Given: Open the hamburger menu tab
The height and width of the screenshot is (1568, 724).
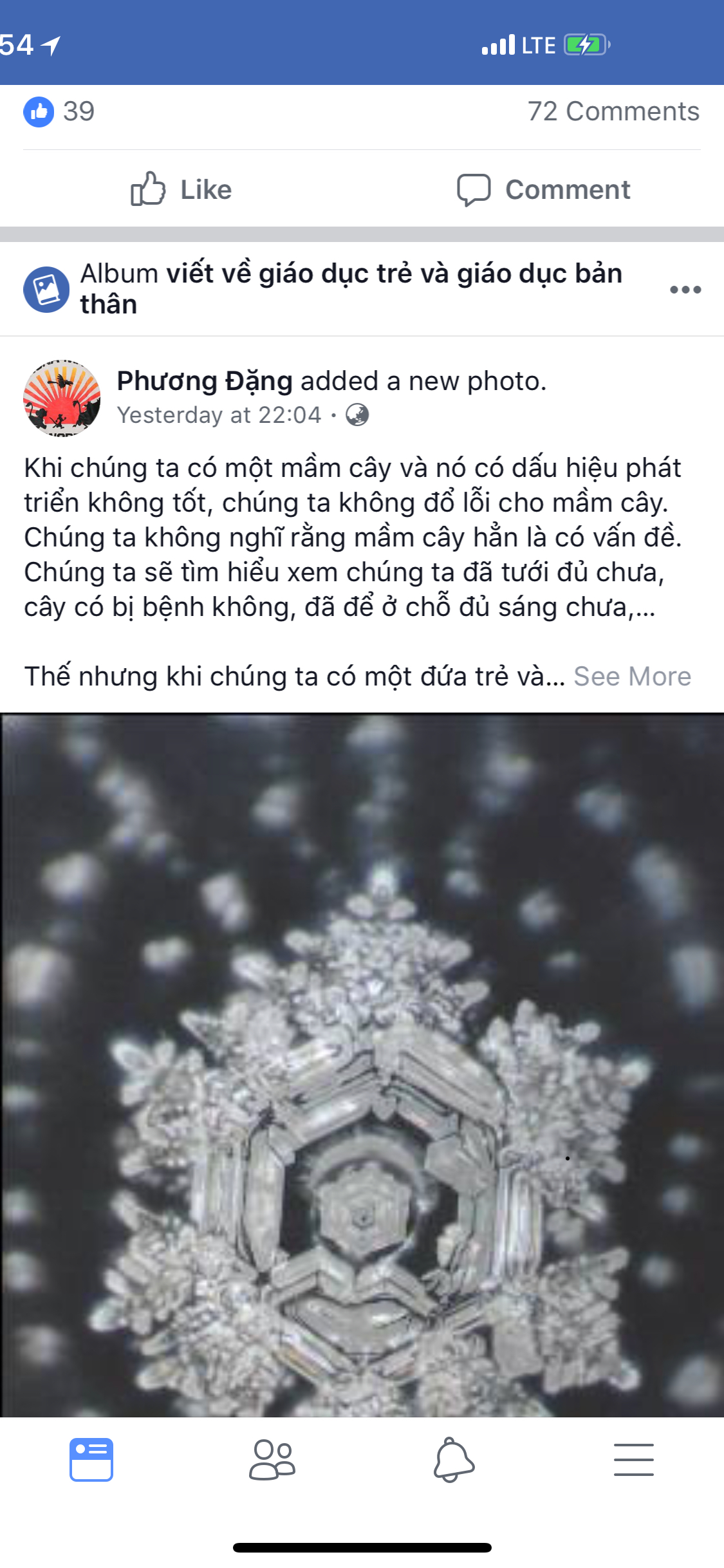Looking at the screenshot, I should tap(633, 1459).
